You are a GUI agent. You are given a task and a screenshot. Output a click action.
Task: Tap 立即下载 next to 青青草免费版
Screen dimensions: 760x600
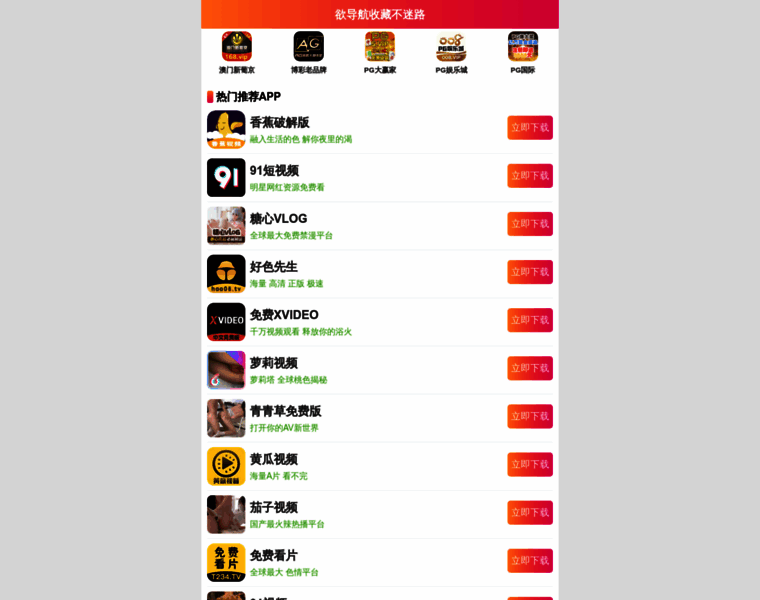click(x=530, y=416)
